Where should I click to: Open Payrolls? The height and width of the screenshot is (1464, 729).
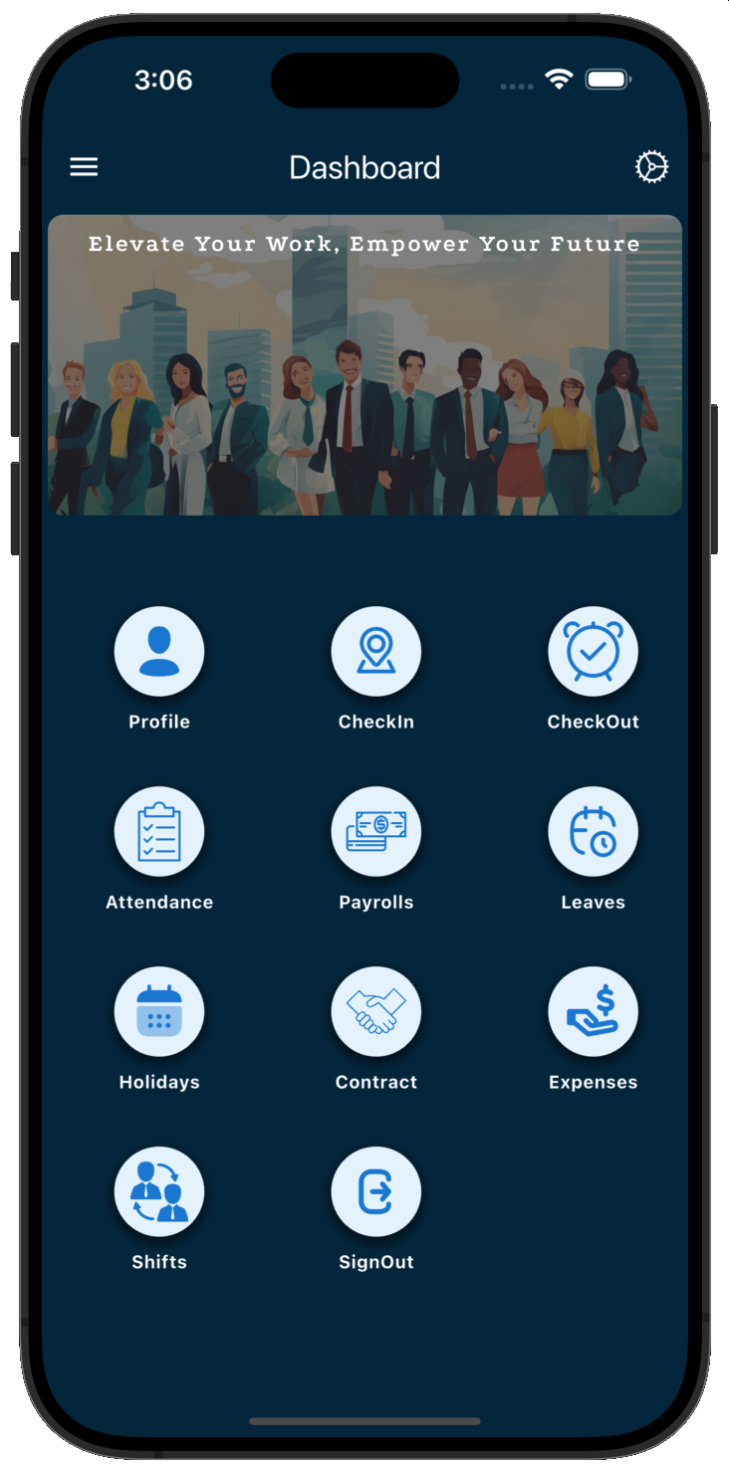[x=376, y=832]
